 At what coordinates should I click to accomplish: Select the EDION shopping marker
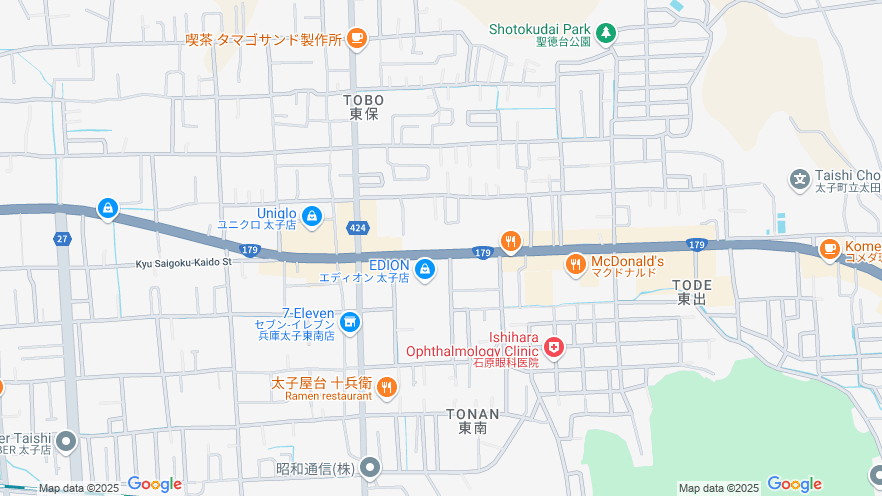(425, 268)
